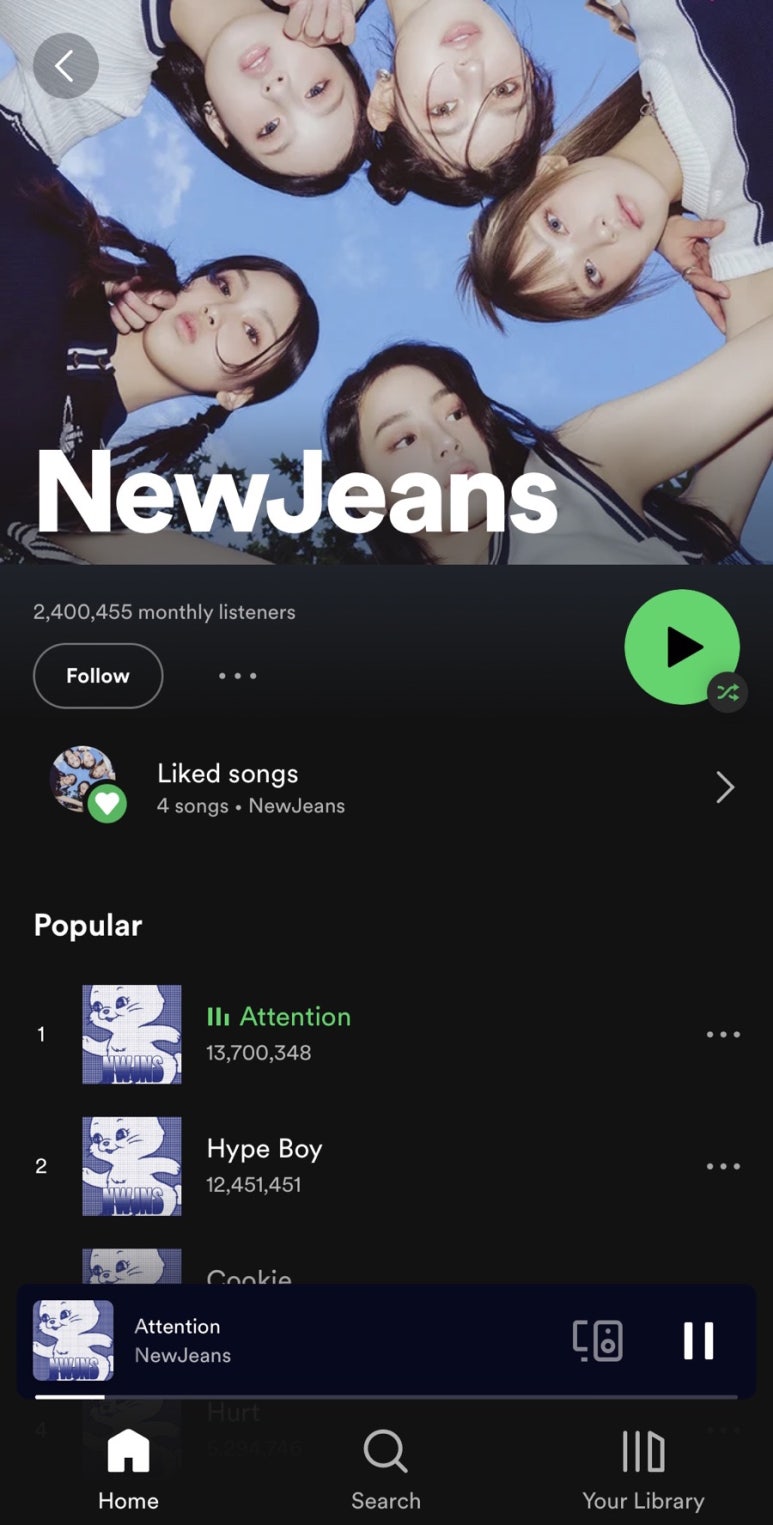773x1525 pixels.
Task: Play the song Hype Boy
Action: pos(264,1165)
